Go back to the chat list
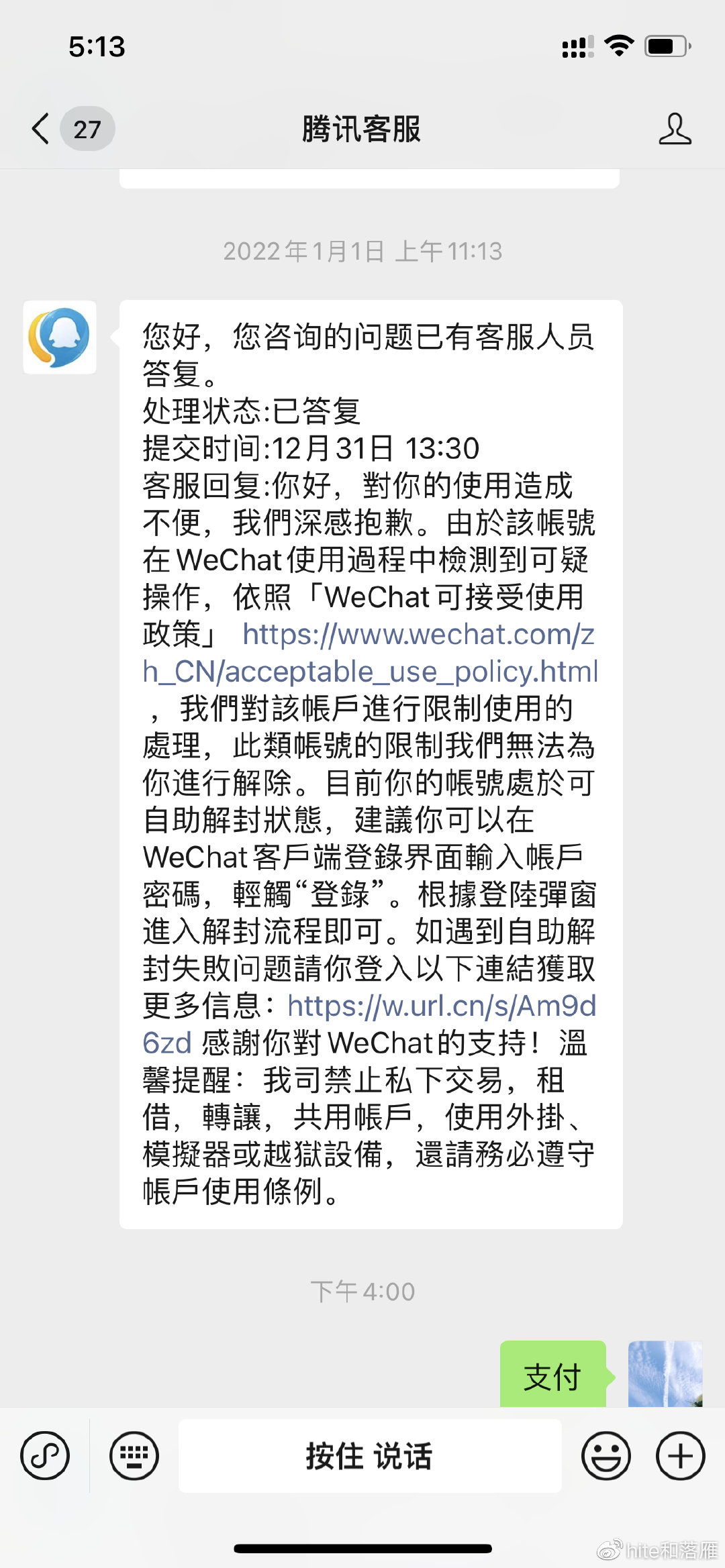 (42, 129)
